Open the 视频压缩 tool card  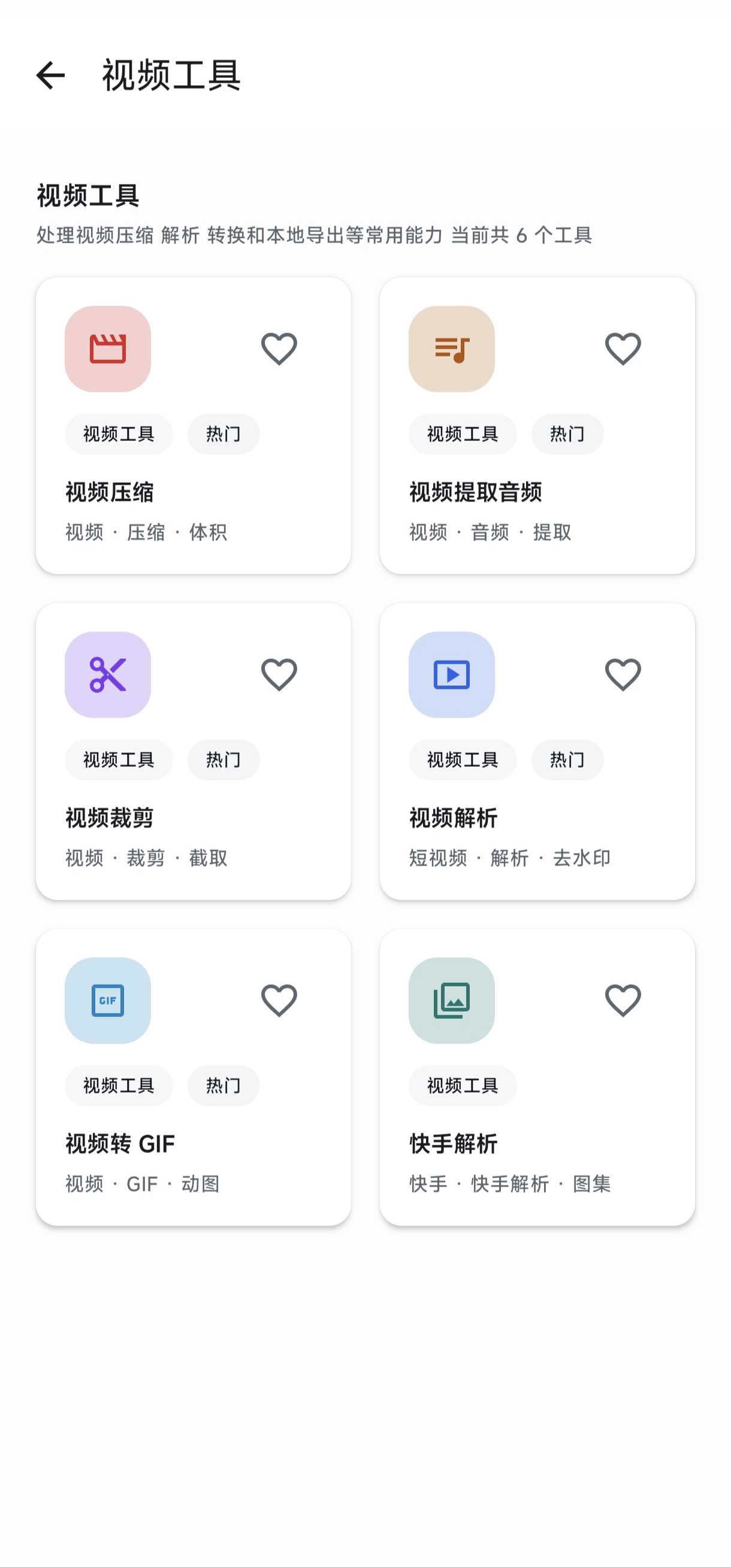click(x=194, y=425)
